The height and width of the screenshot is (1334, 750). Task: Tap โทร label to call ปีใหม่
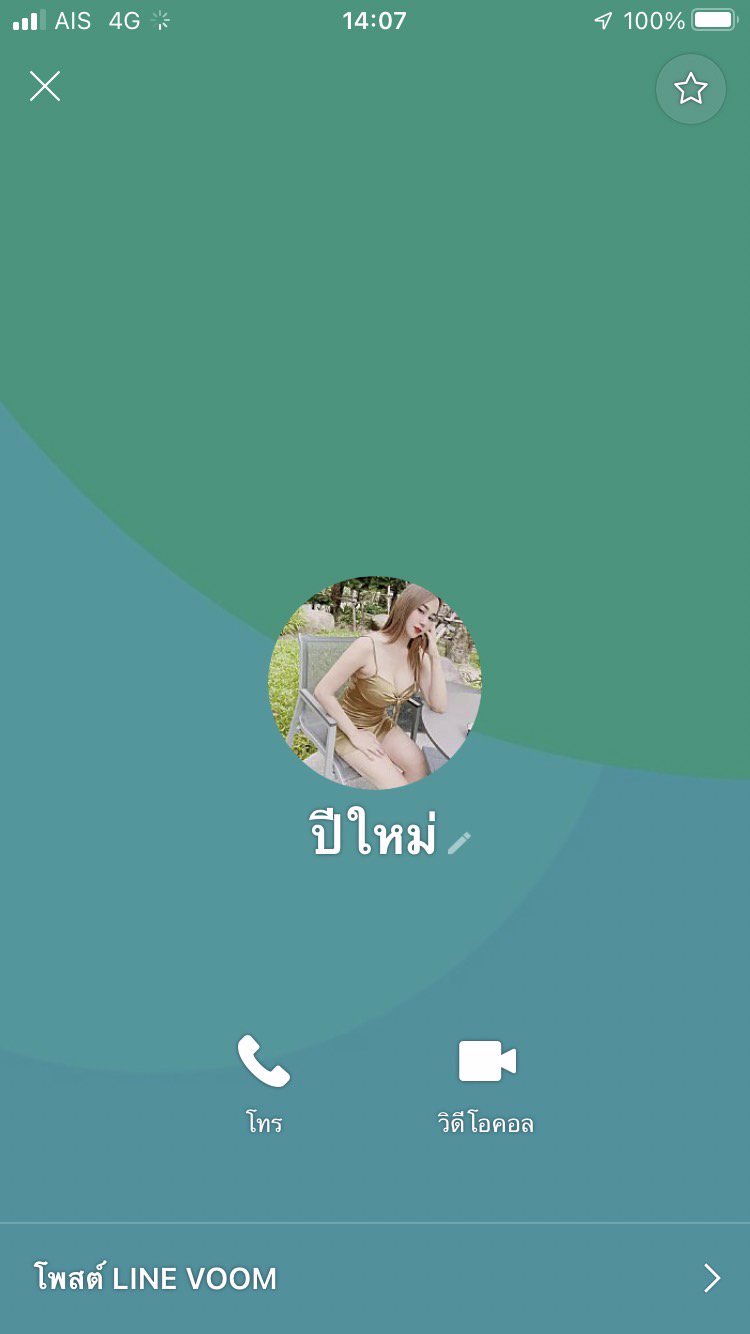coord(263,1122)
